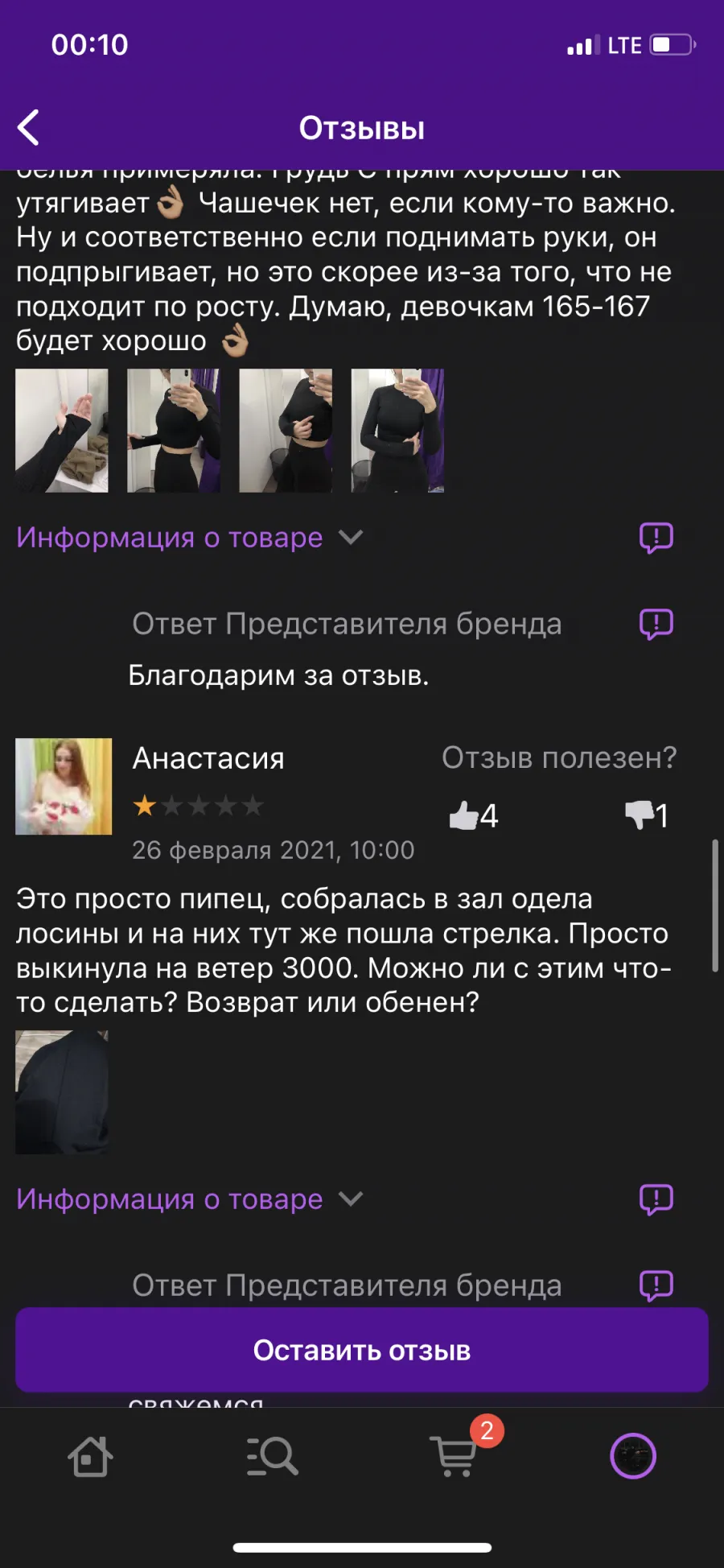Go to the home tab
This screenshot has width=724, height=1568.
pyautogui.click(x=90, y=1456)
